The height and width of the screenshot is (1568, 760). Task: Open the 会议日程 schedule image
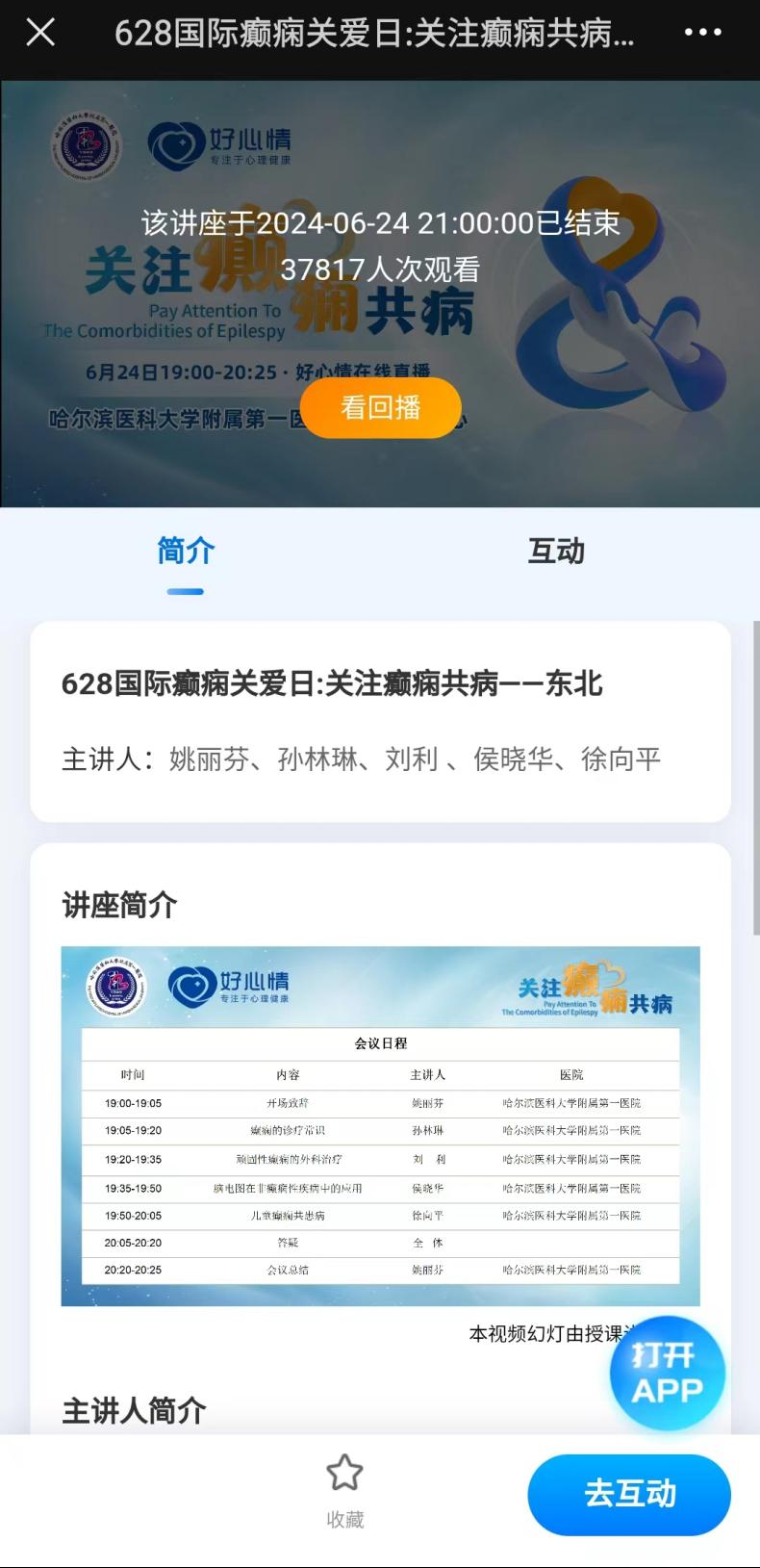[380, 1126]
